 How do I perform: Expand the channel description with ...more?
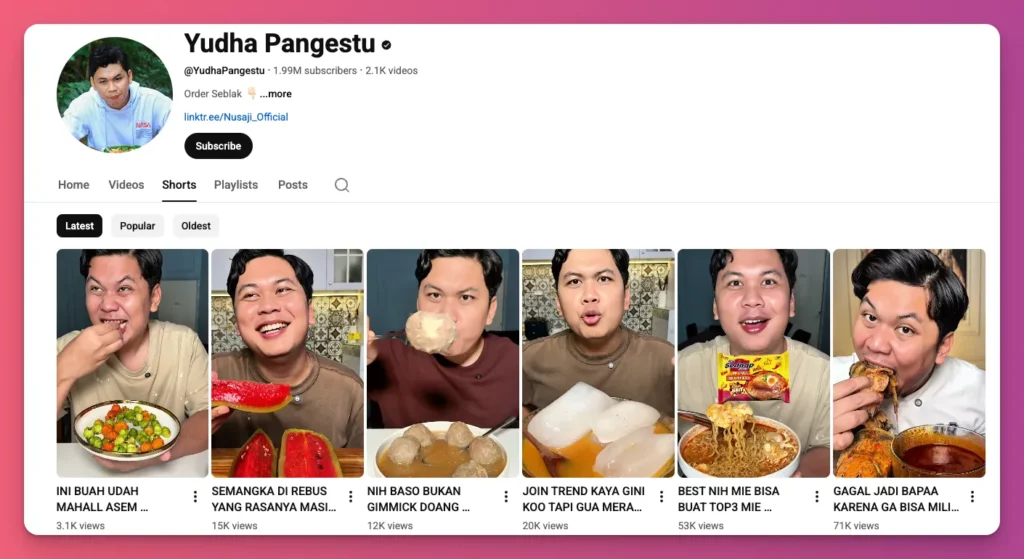click(276, 94)
